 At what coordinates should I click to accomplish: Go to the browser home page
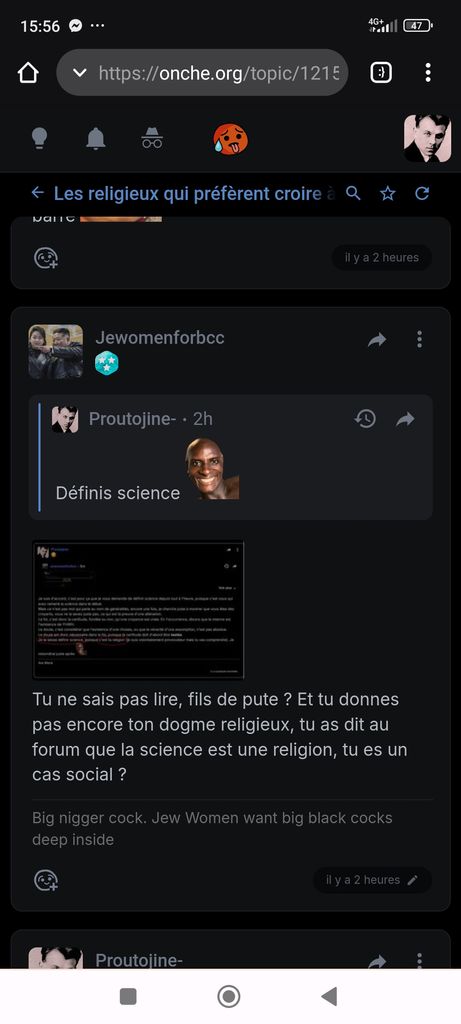(x=28, y=72)
